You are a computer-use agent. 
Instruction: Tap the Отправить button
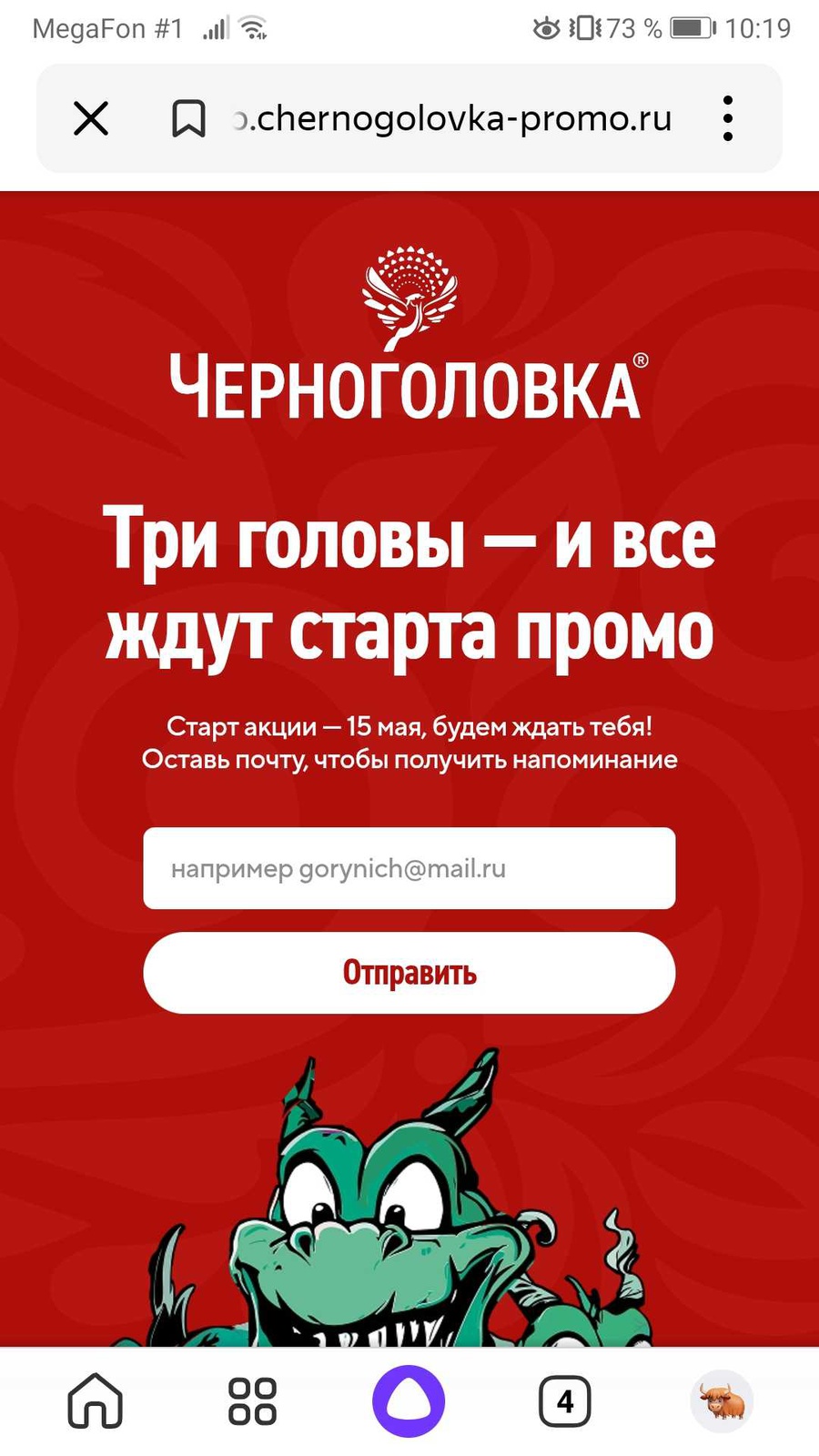(x=409, y=973)
